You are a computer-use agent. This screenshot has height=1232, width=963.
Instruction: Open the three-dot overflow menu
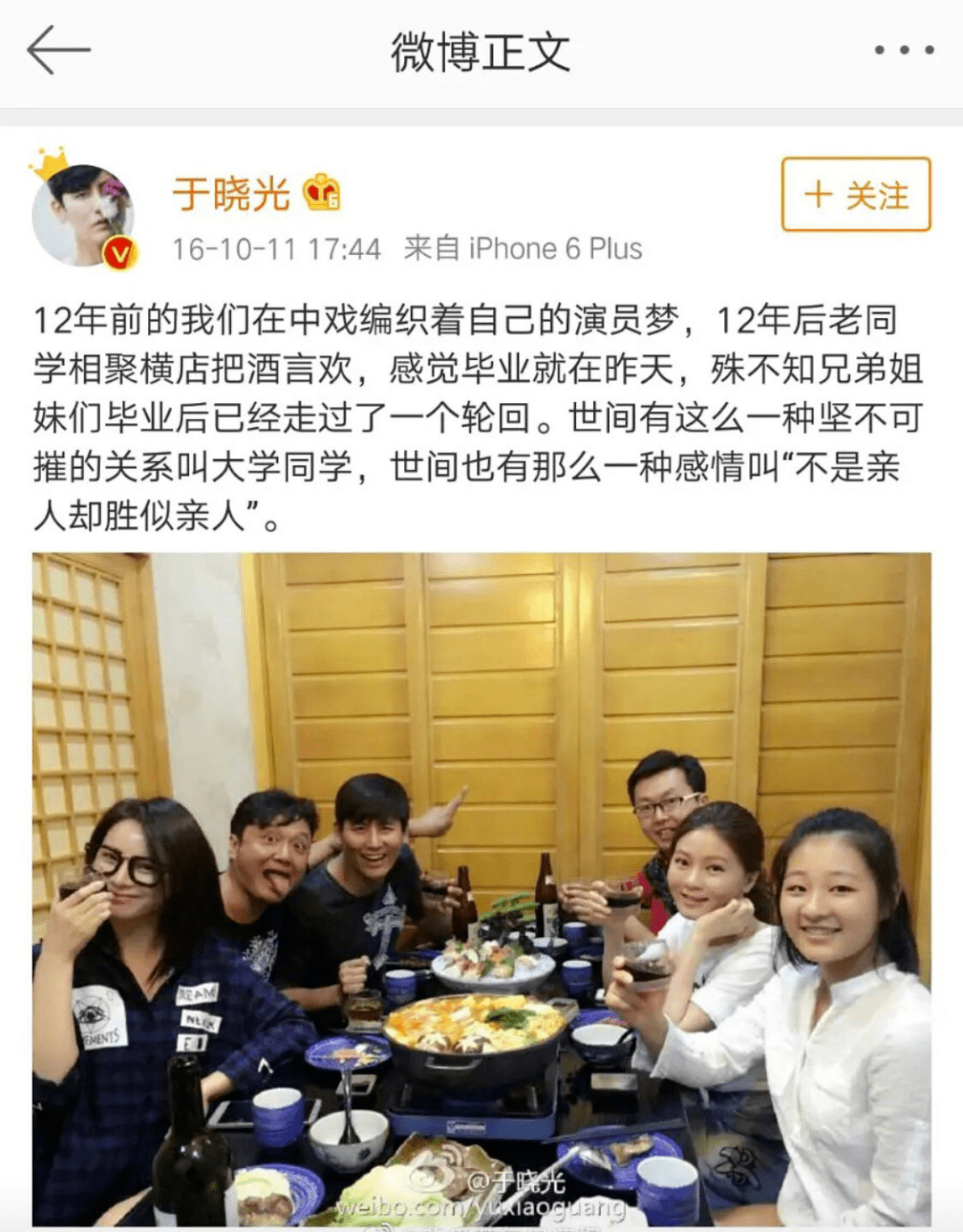pos(903,51)
